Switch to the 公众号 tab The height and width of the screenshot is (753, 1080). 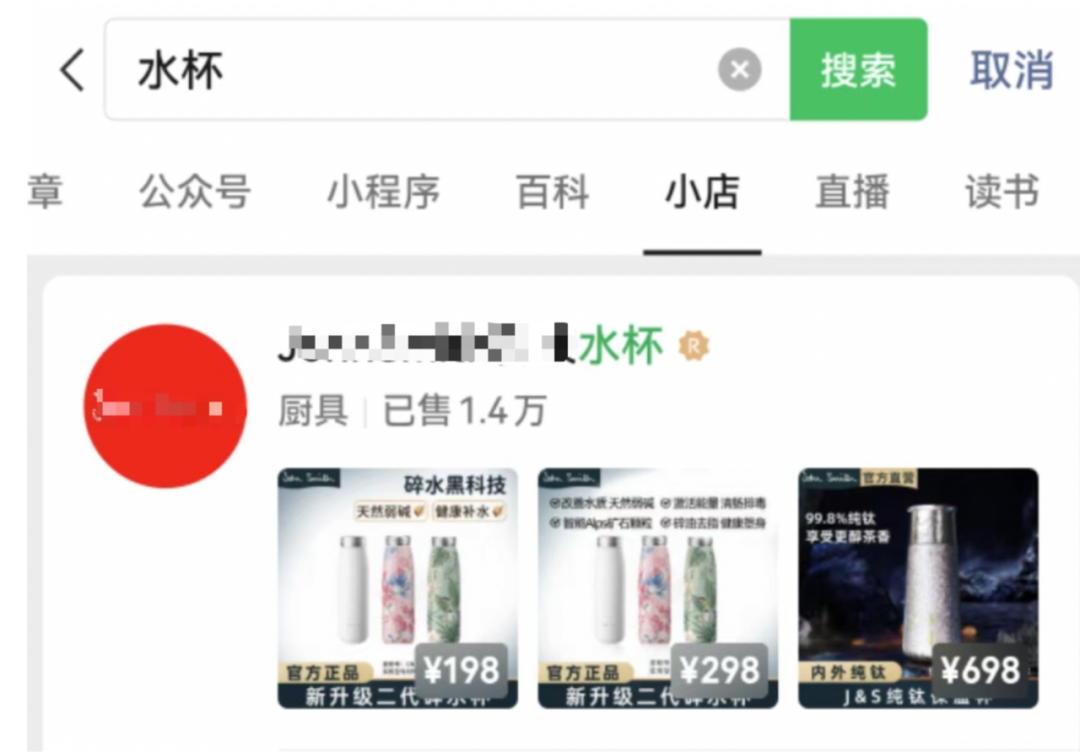195,192
